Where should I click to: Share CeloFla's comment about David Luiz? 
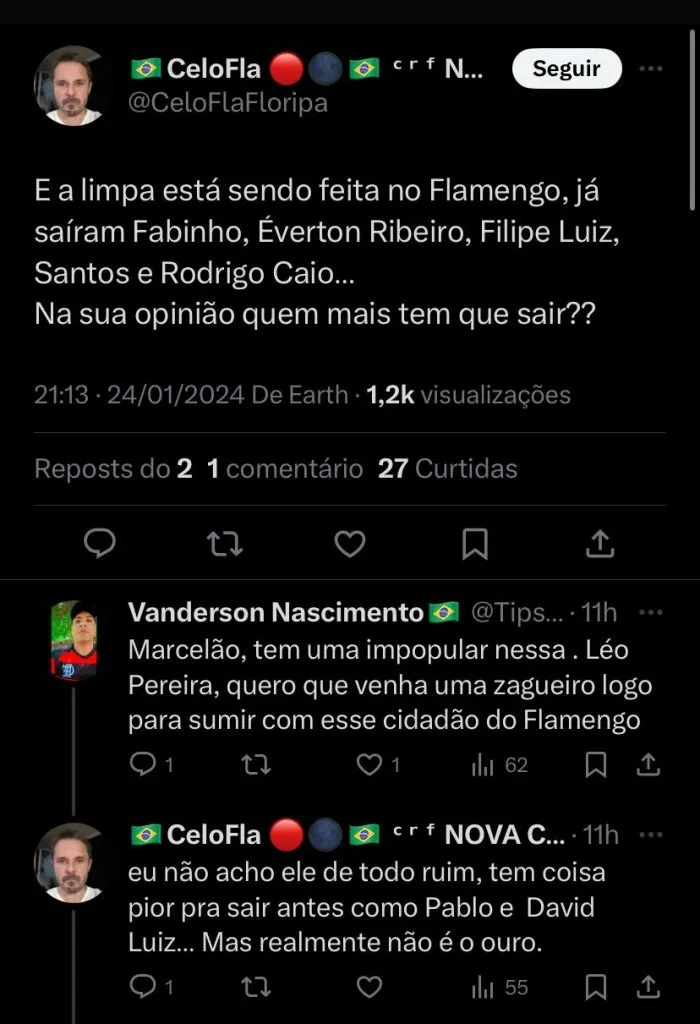[x=648, y=987]
